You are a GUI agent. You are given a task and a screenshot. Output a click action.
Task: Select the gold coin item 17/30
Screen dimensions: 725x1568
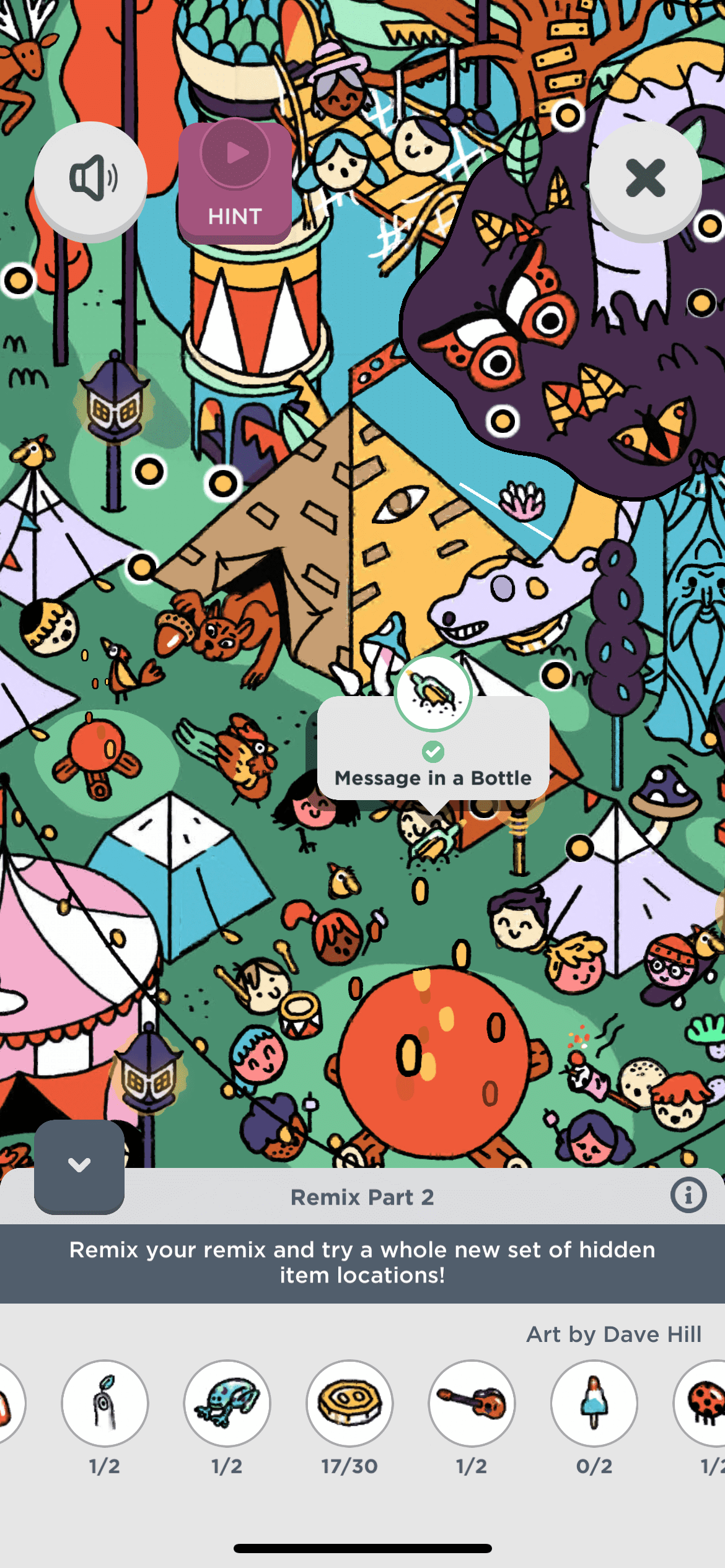349,1403
